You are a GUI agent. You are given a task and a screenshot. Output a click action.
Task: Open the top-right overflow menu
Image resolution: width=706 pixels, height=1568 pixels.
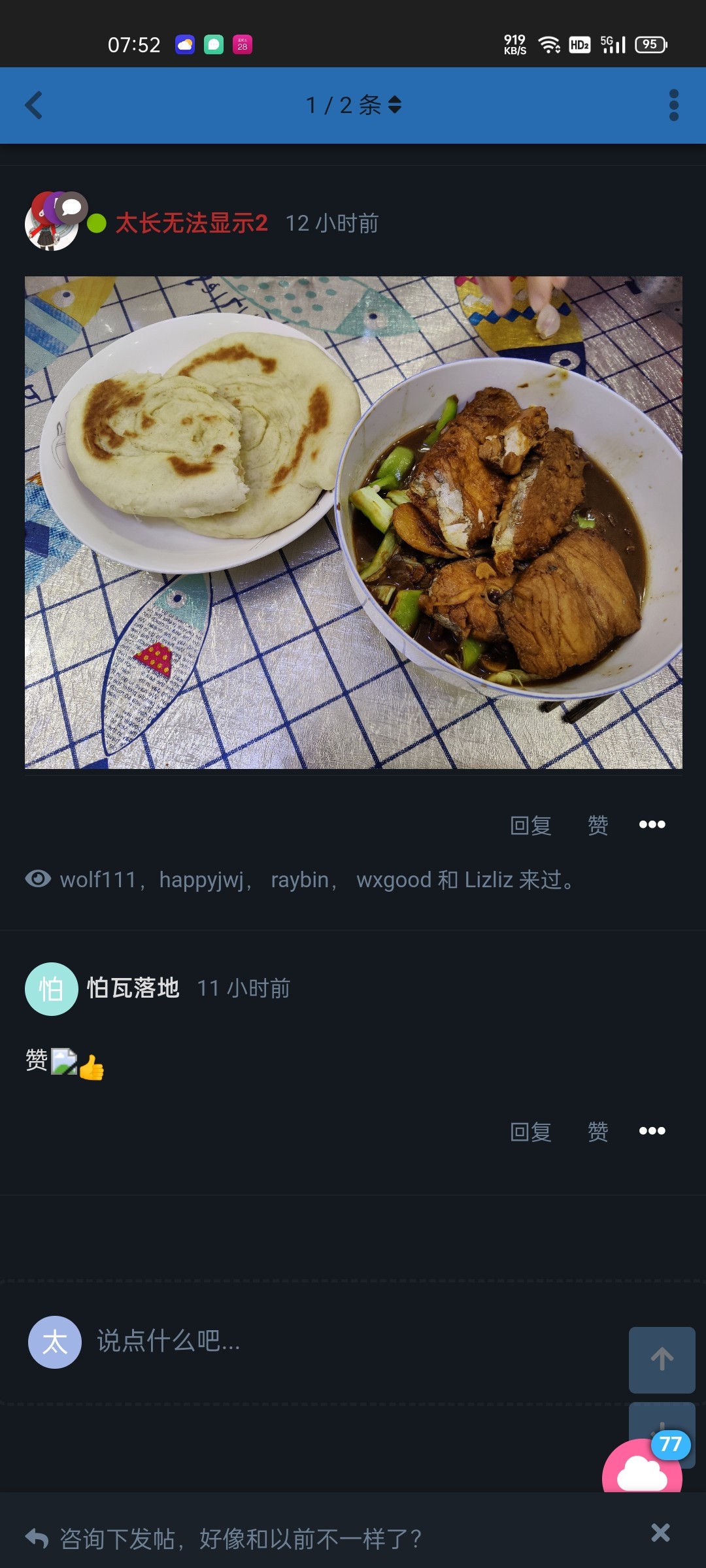(674, 105)
